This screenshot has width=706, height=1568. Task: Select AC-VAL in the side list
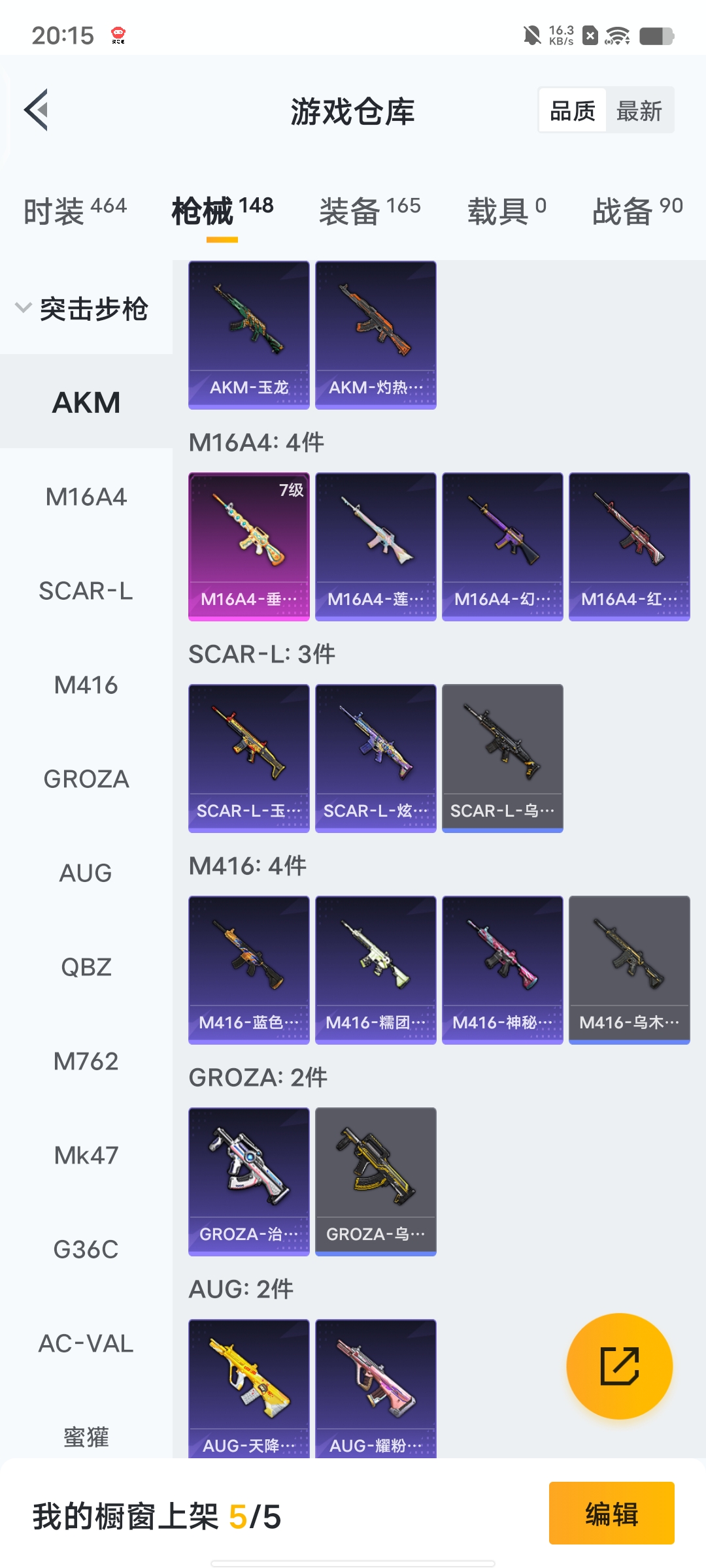86,1344
